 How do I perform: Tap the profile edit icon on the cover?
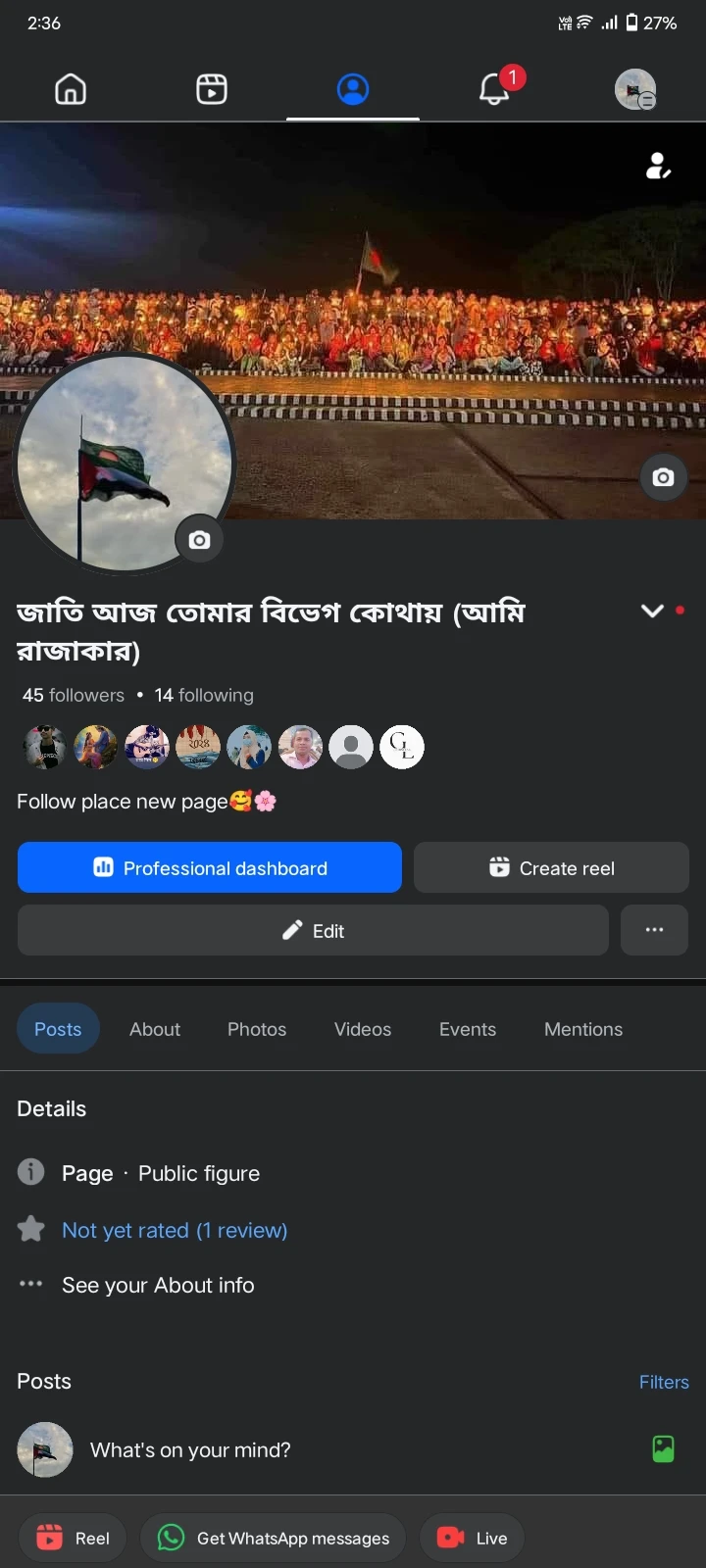658,167
